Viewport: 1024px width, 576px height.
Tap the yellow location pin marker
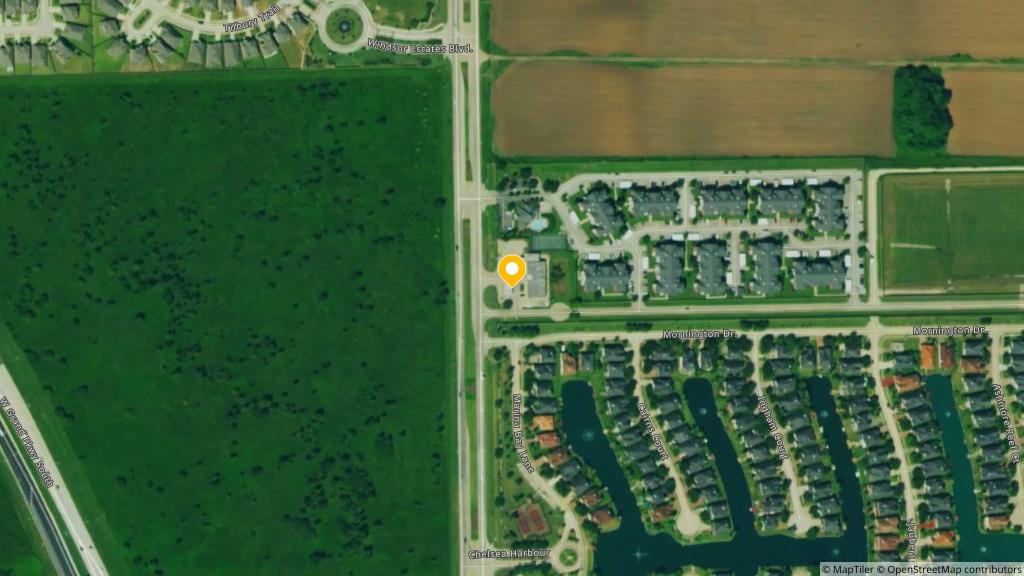pos(512,270)
